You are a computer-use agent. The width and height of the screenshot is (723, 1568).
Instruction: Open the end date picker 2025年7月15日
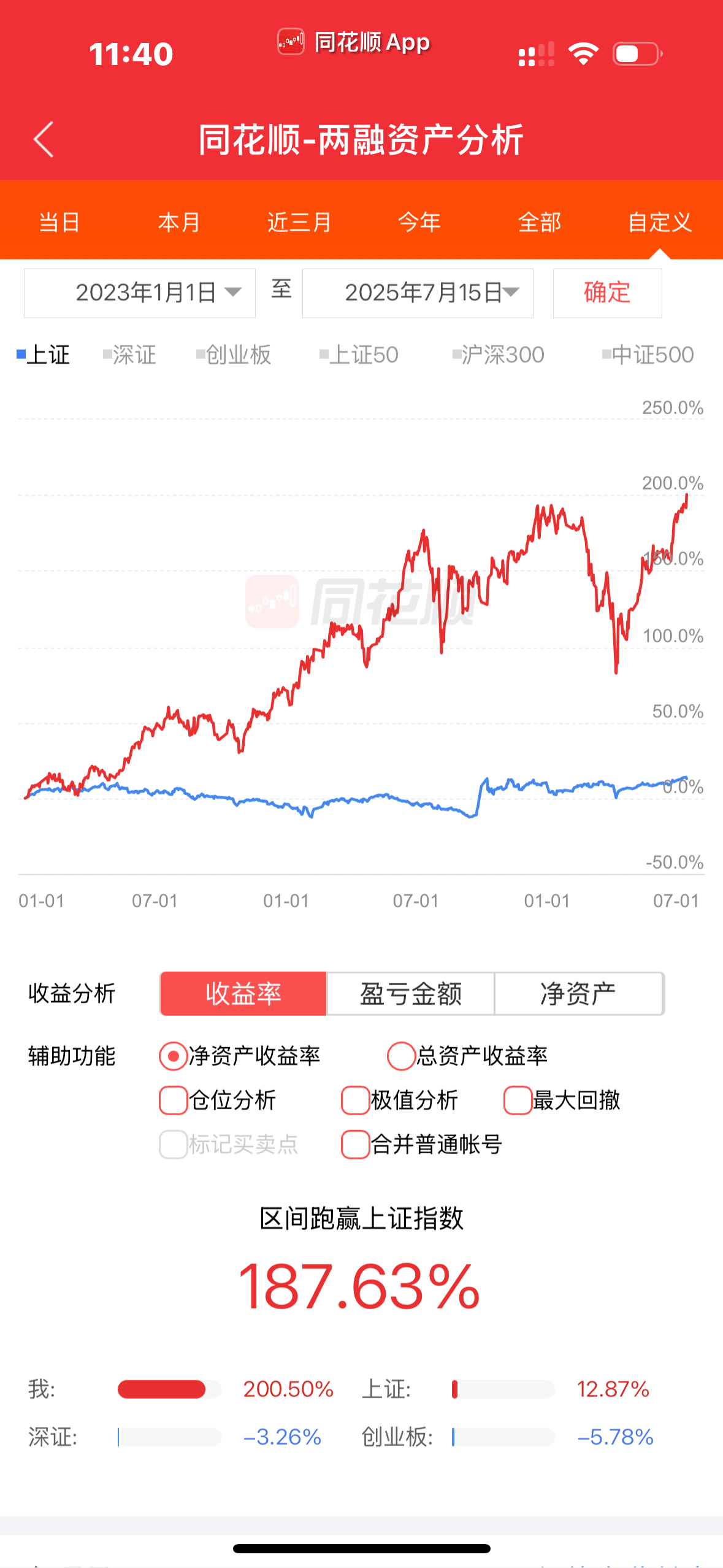418,293
